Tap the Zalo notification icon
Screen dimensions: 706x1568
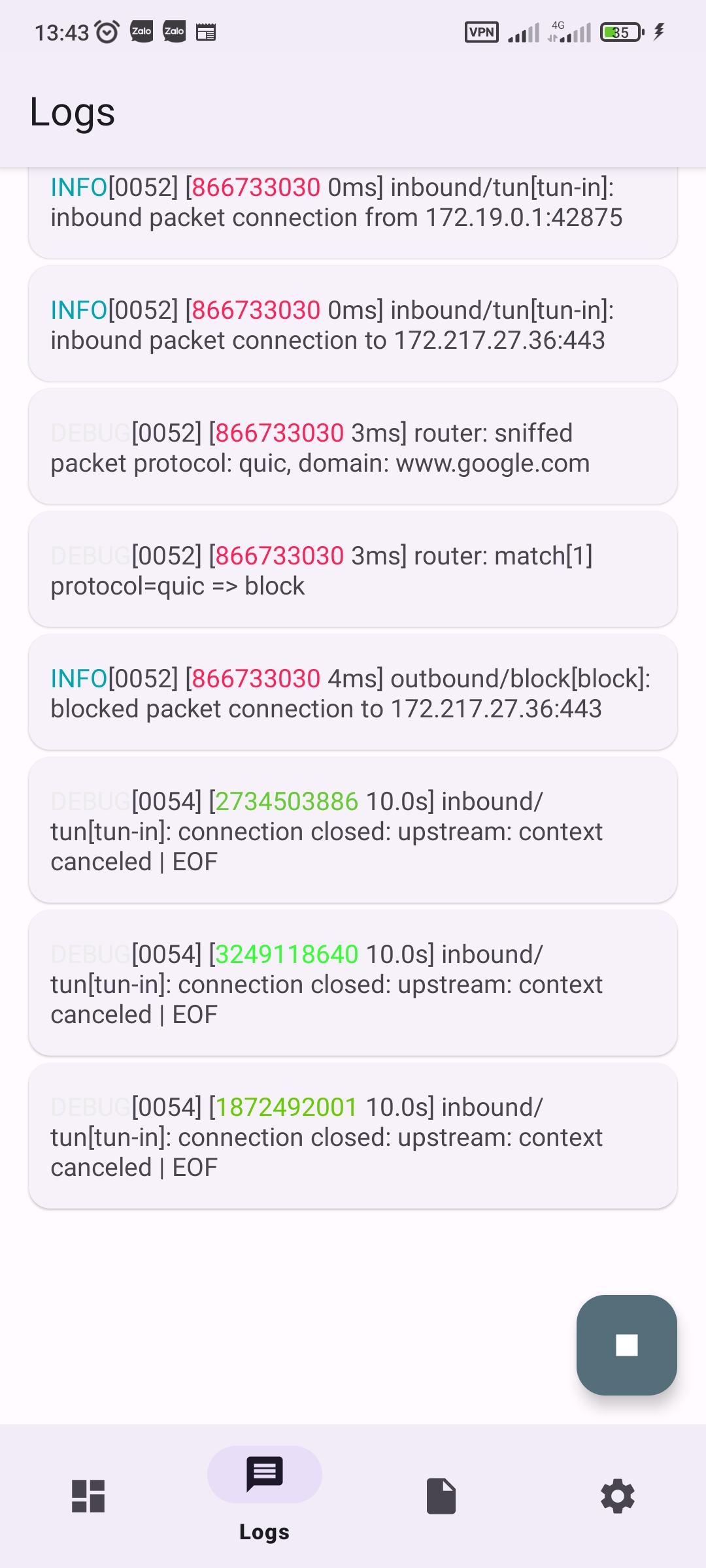141,31
